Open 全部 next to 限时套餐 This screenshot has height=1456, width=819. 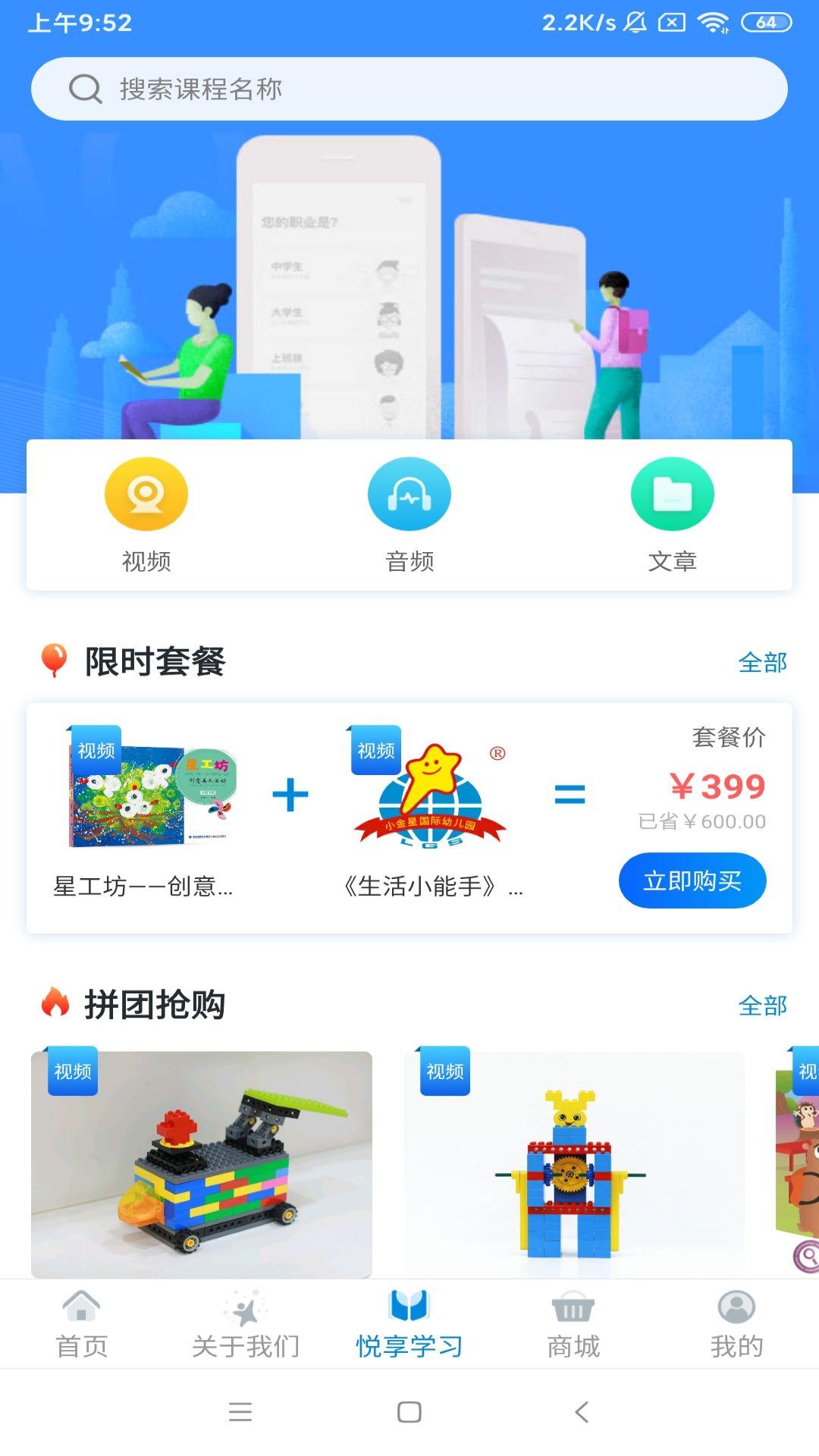[x=764, y=663]
